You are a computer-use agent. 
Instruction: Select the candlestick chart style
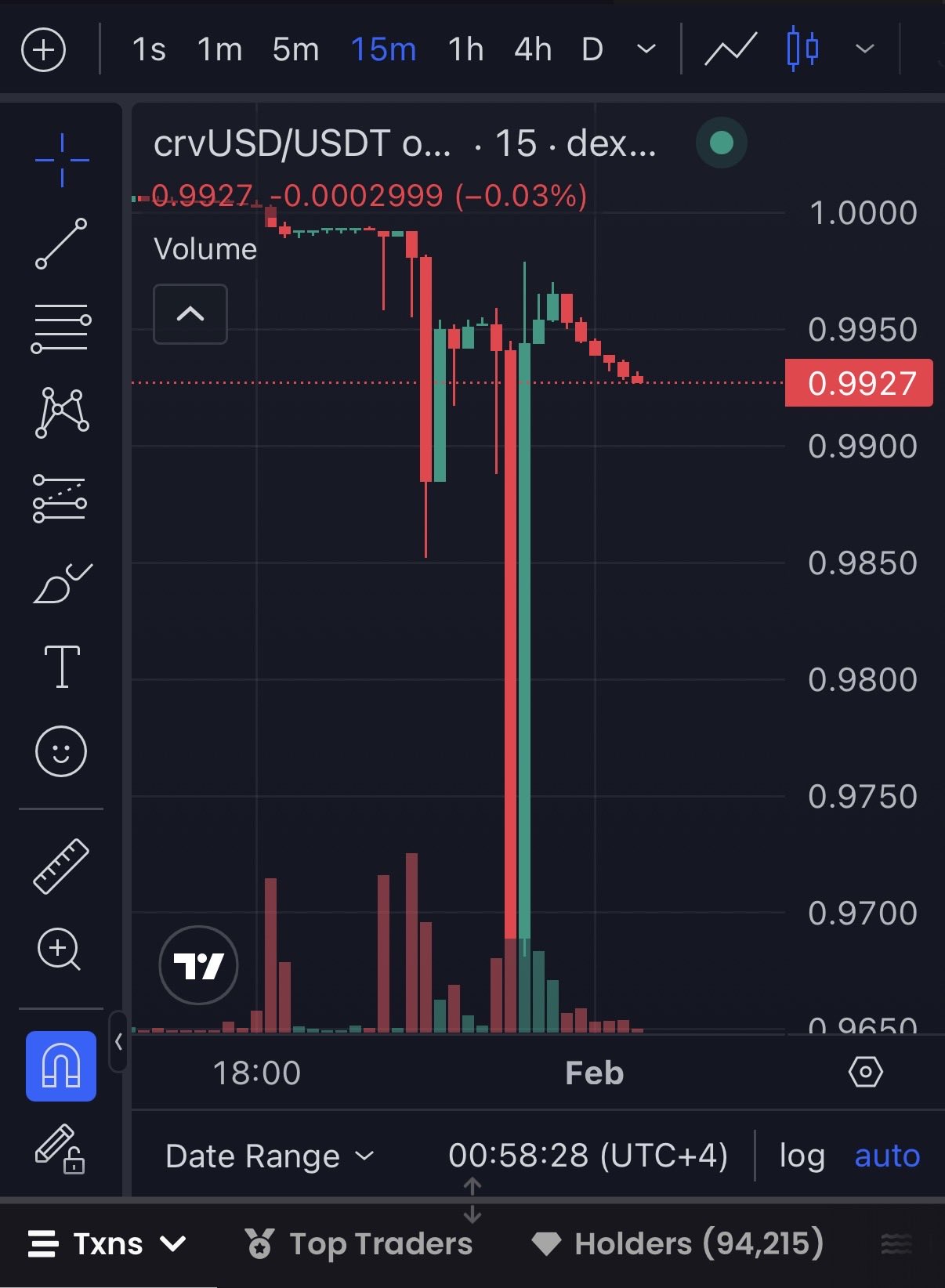802,49
